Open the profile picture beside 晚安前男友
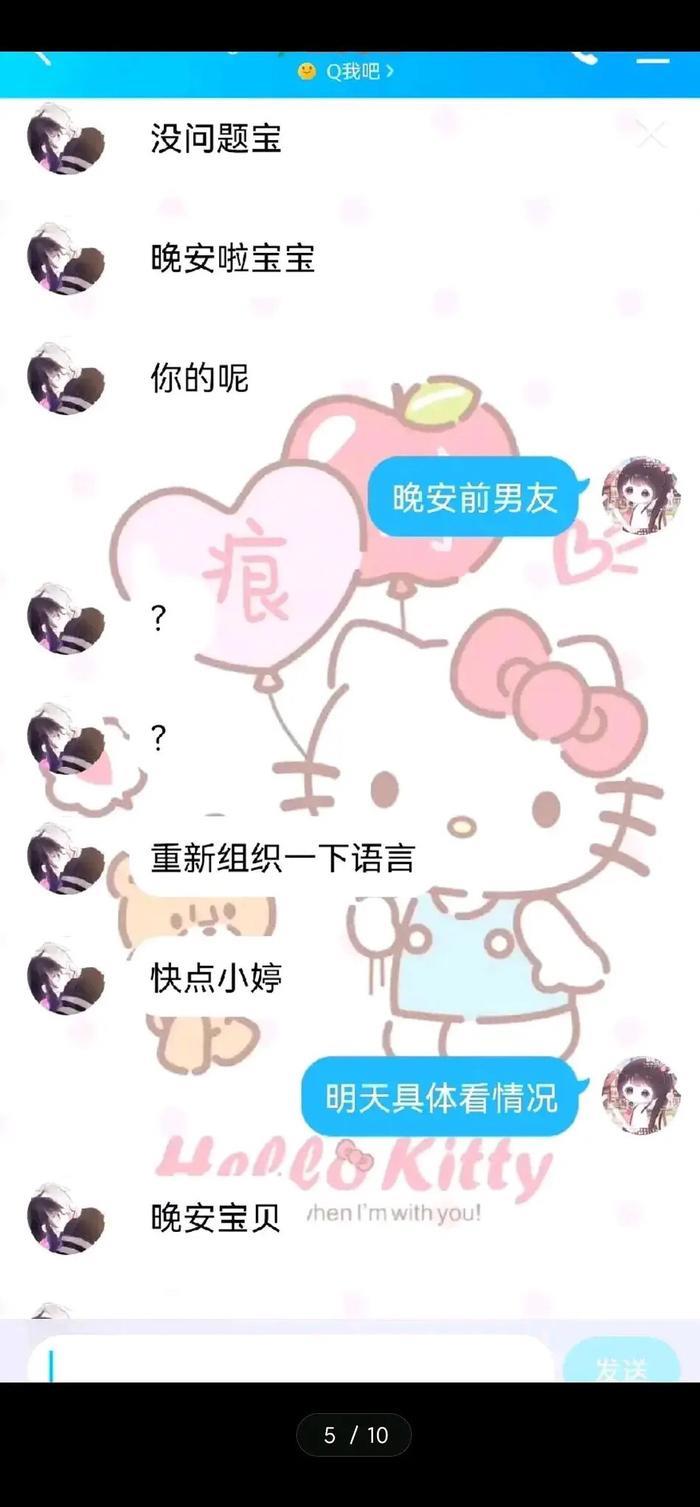 point(640,496)
